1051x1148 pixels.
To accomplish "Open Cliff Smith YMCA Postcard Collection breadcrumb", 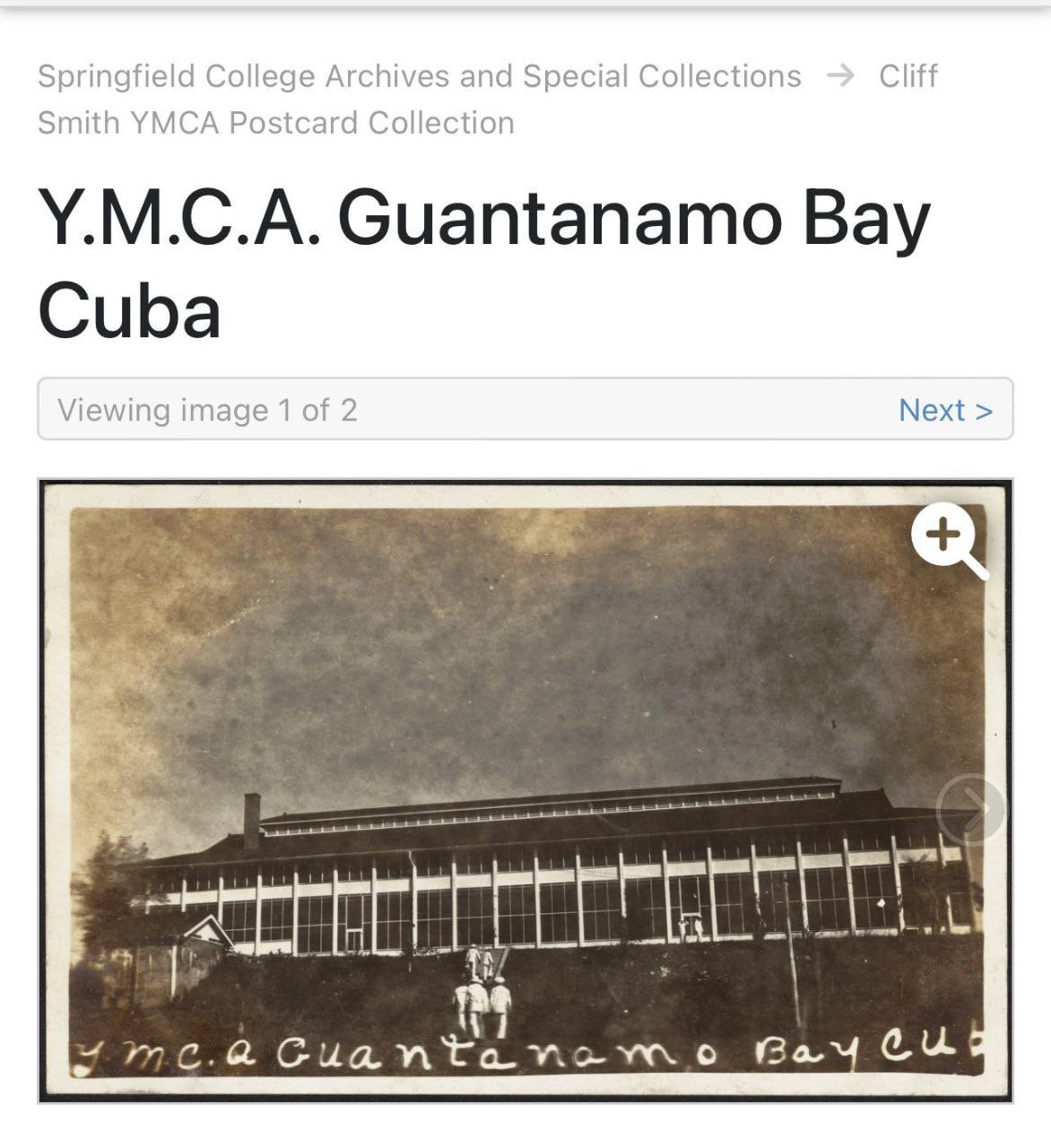I will click(x=275, y=123).
